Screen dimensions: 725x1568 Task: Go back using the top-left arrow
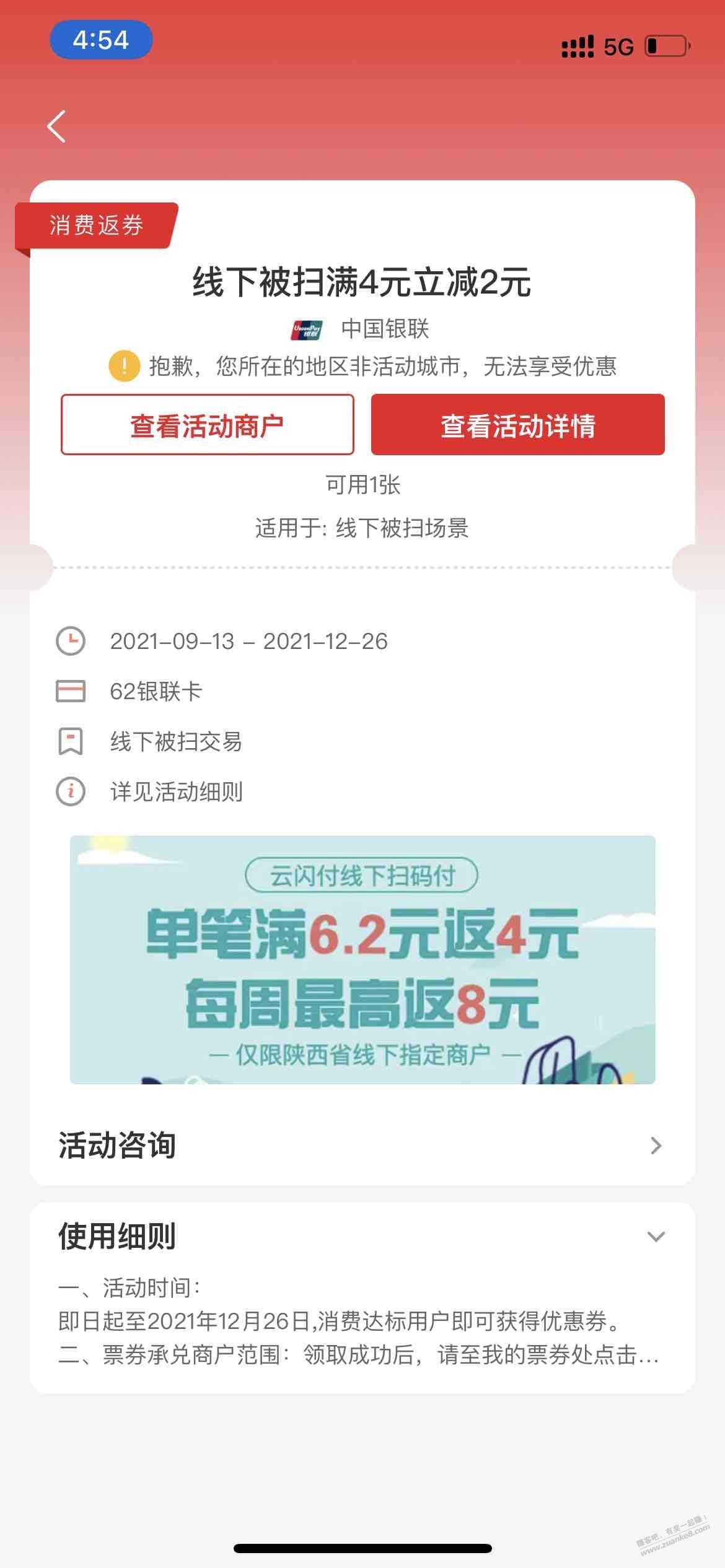point(56,127)
